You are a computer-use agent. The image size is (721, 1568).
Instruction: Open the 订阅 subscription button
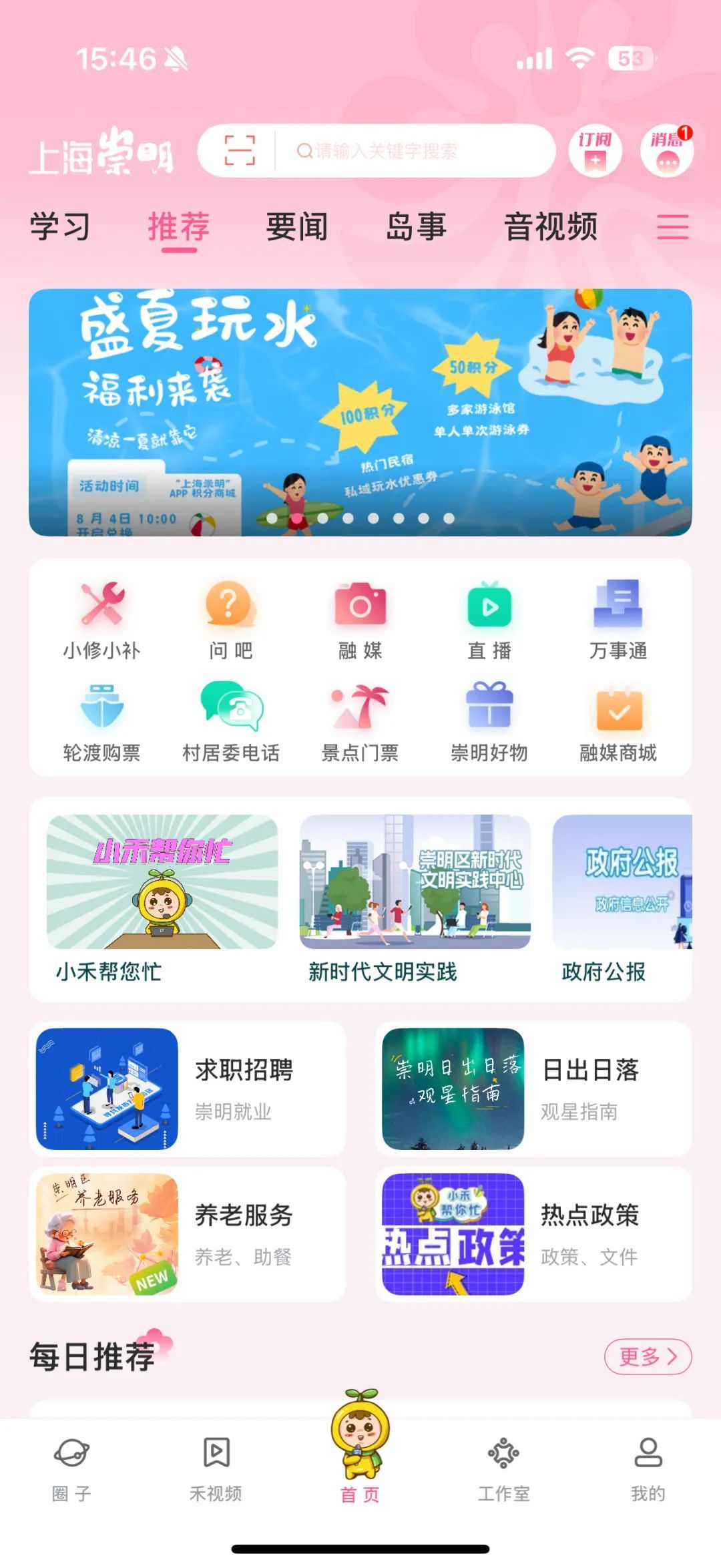pyautogui.click(x=595, y=151)
